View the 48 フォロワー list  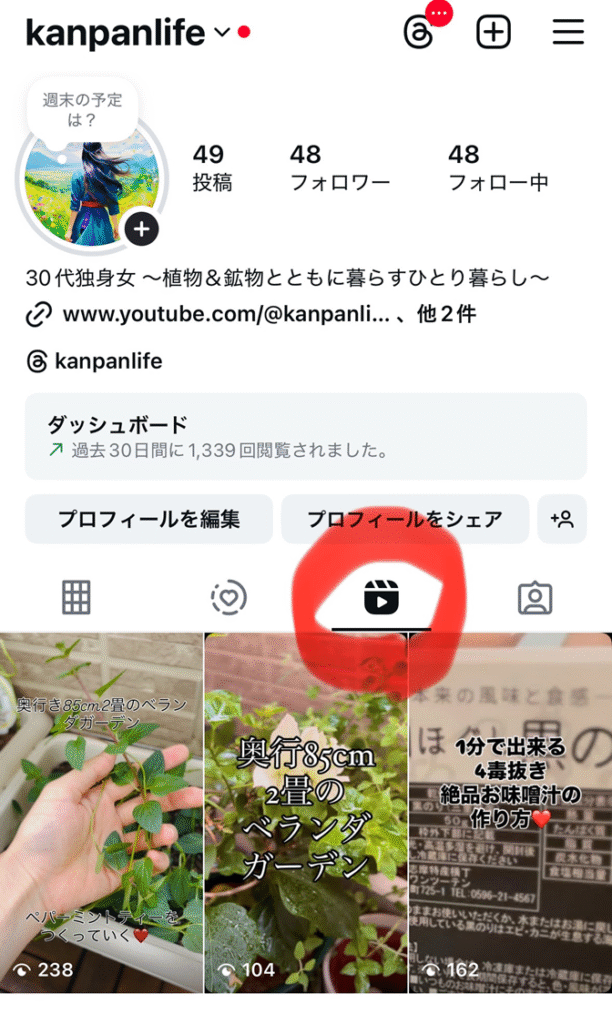click(x=339, y=167)
